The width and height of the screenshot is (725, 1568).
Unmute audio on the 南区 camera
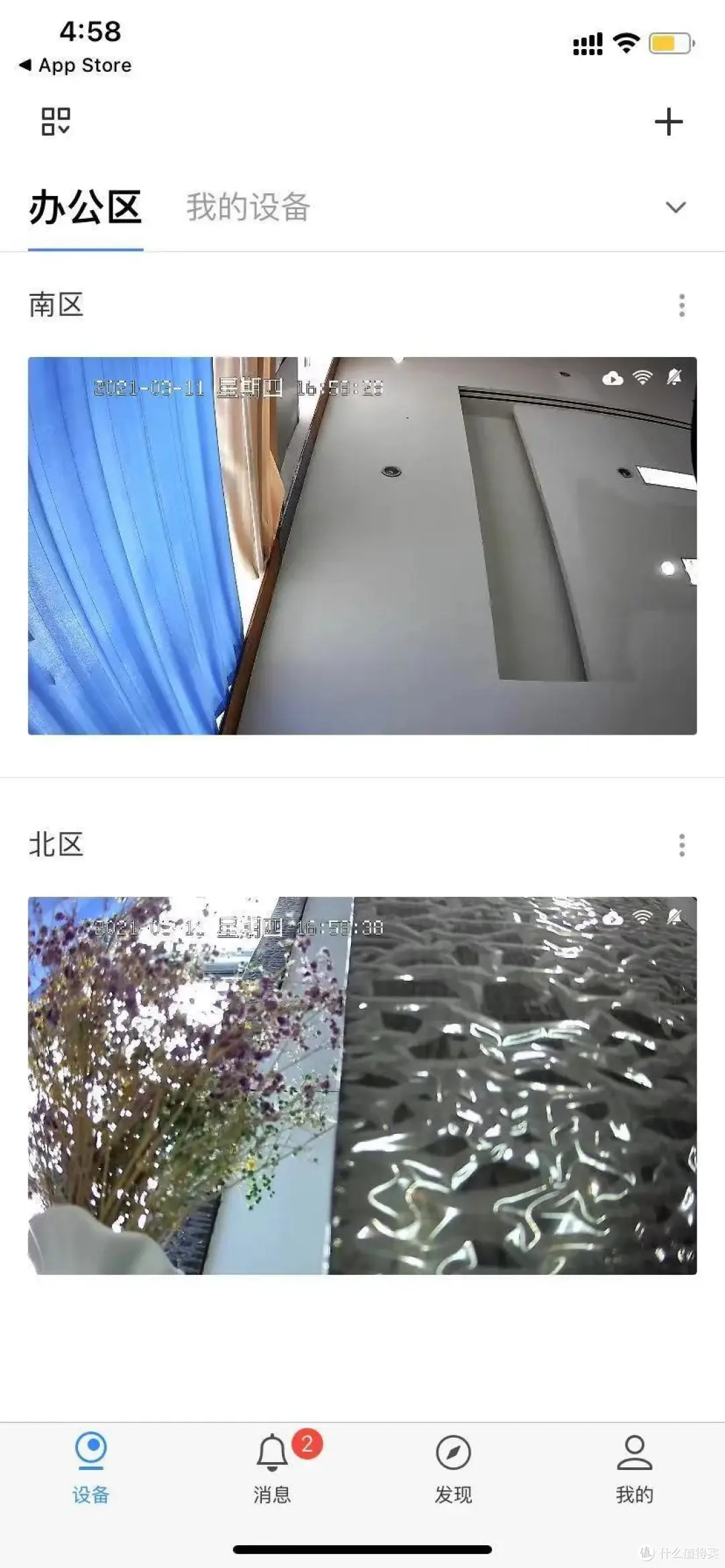tap(673, 378)
